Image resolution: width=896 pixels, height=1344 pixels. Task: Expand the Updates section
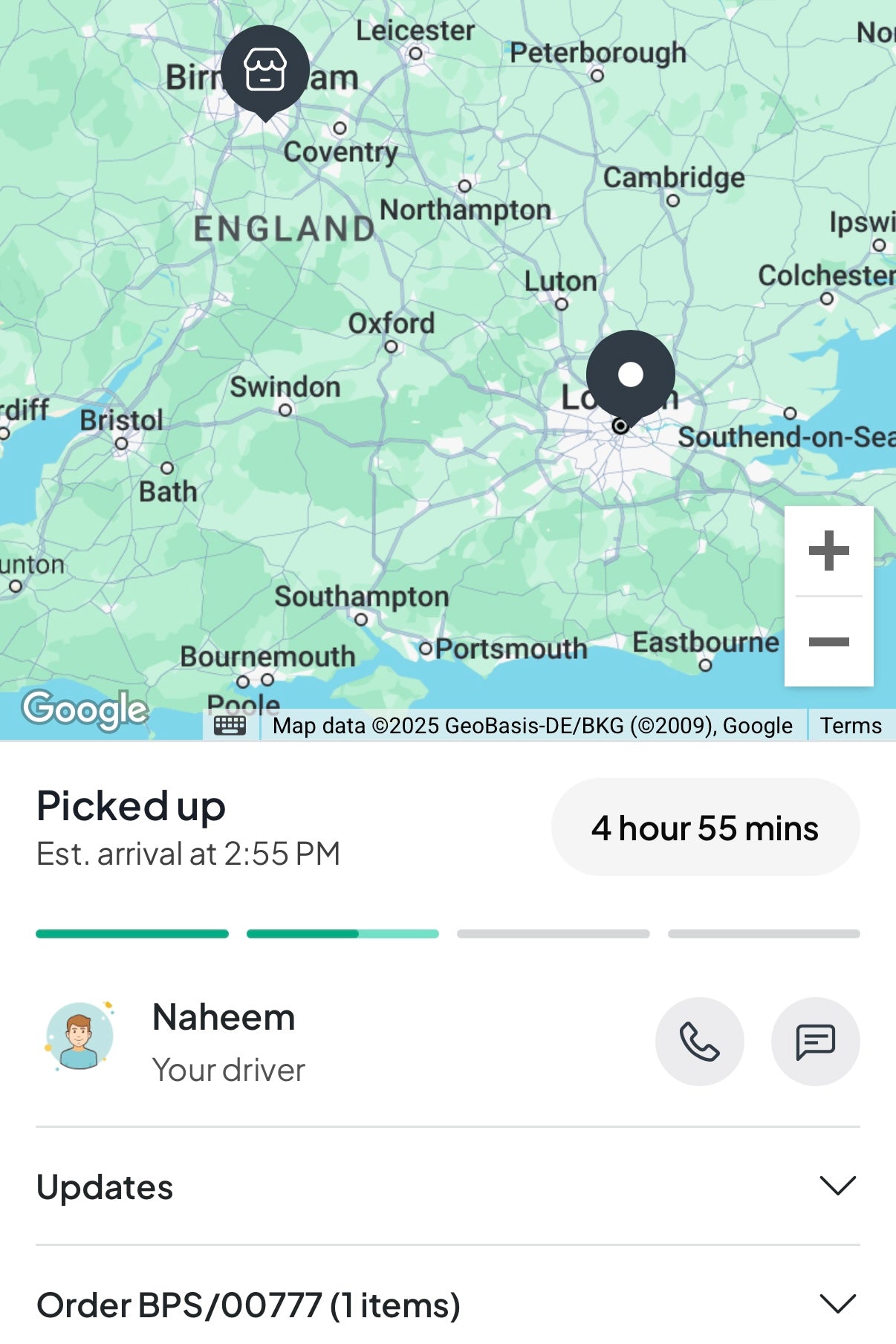click(x=837, y=1186)
